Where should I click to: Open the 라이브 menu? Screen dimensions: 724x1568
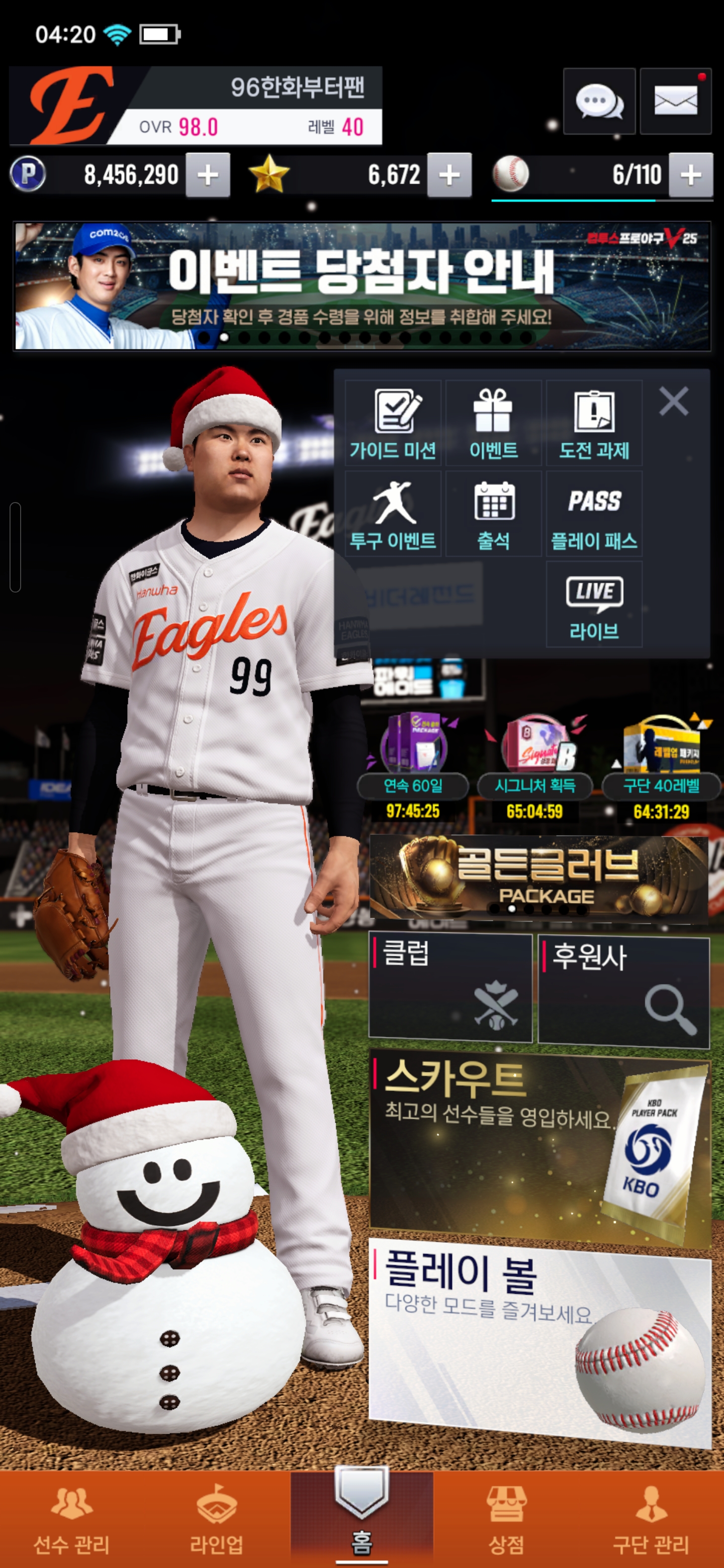(594, 605)
